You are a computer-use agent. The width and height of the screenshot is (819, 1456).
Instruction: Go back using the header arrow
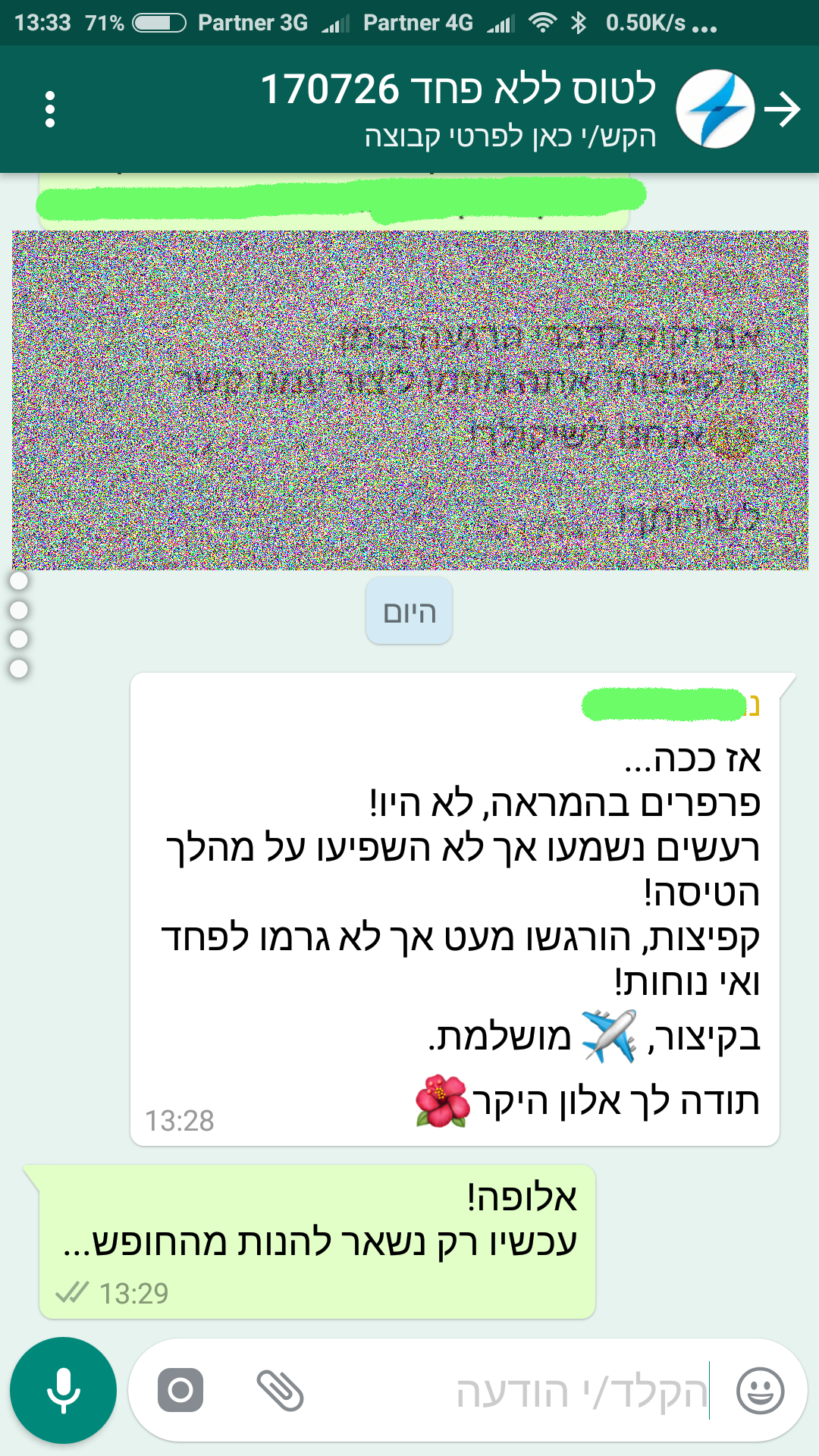tap(783, 110)
